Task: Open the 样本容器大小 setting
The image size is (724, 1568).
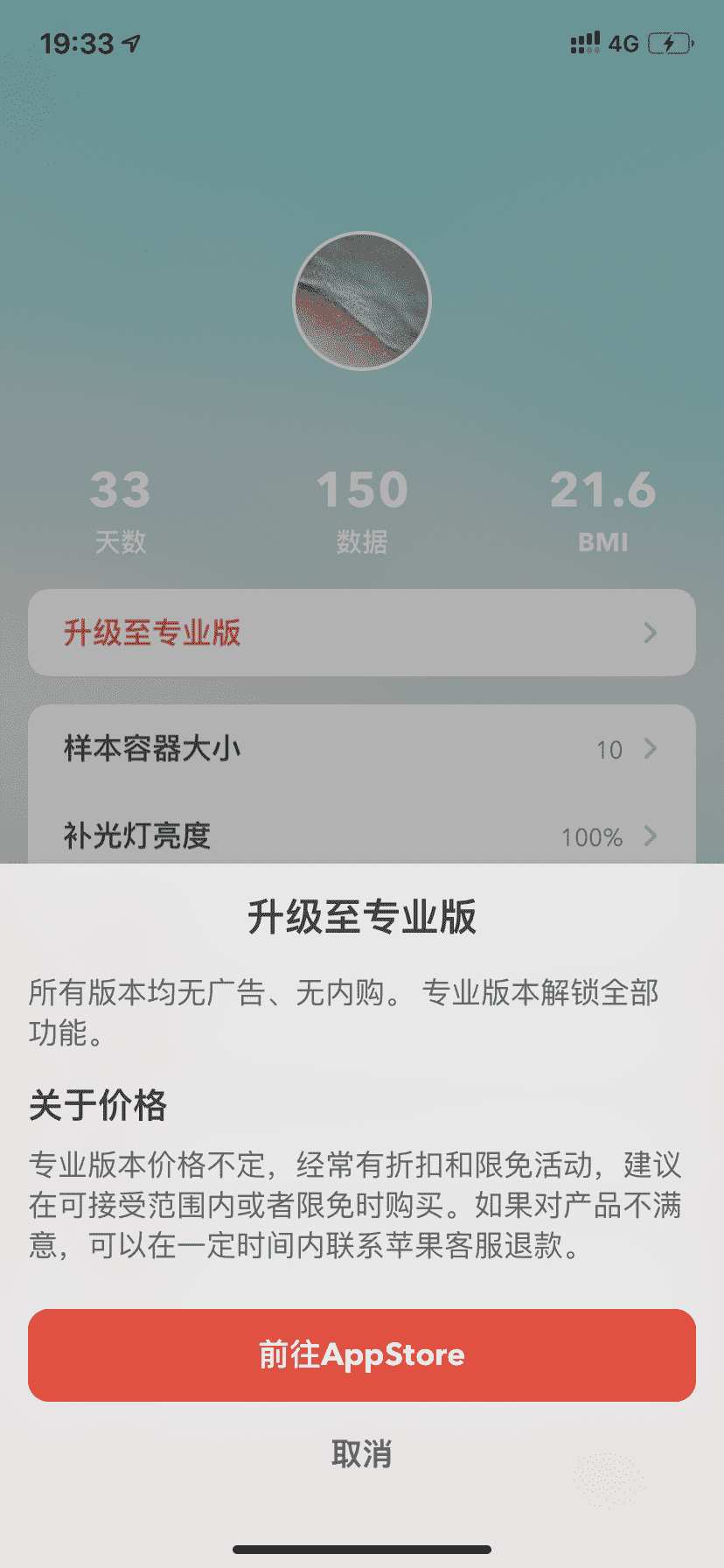Action: [x=362, y=749]
